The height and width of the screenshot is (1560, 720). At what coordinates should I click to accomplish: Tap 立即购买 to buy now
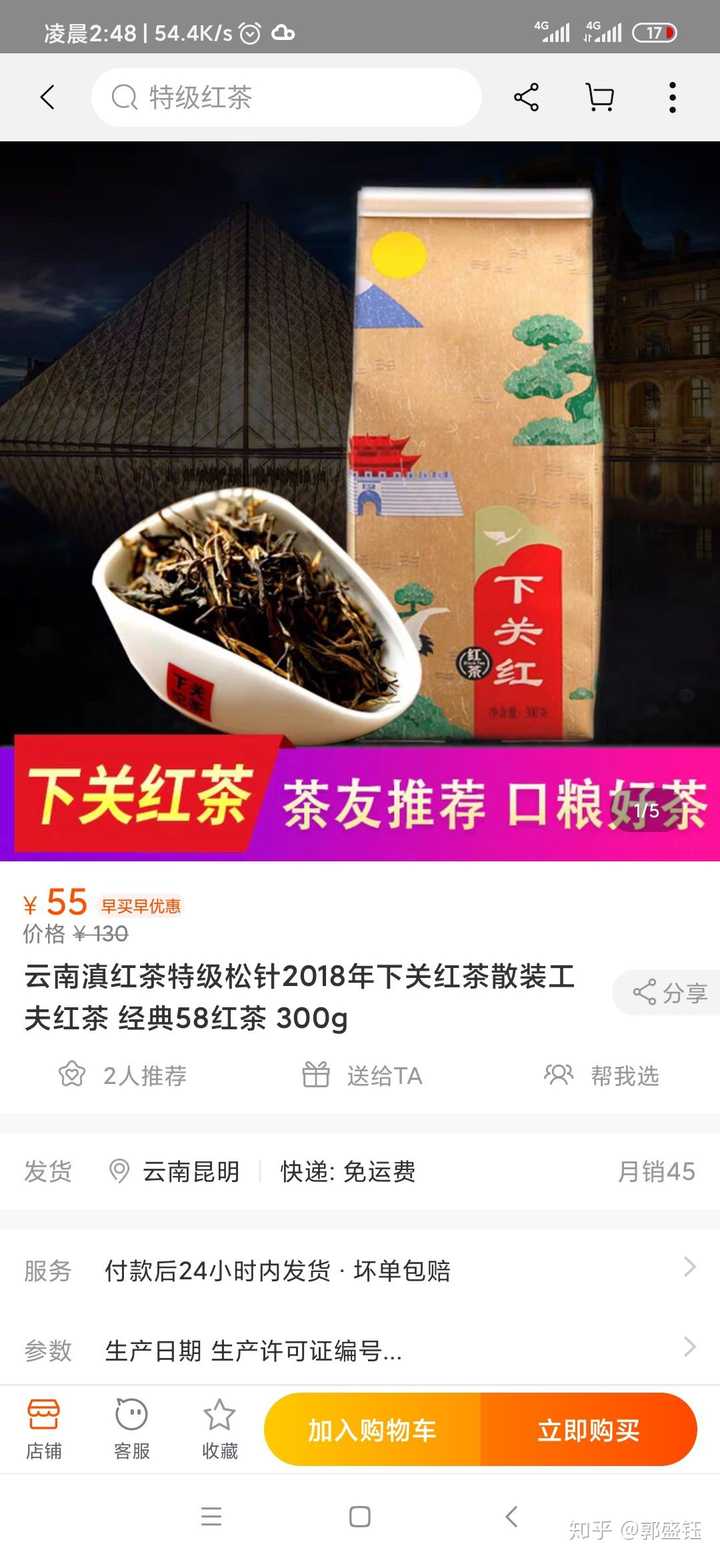[x=588, y=1430]
